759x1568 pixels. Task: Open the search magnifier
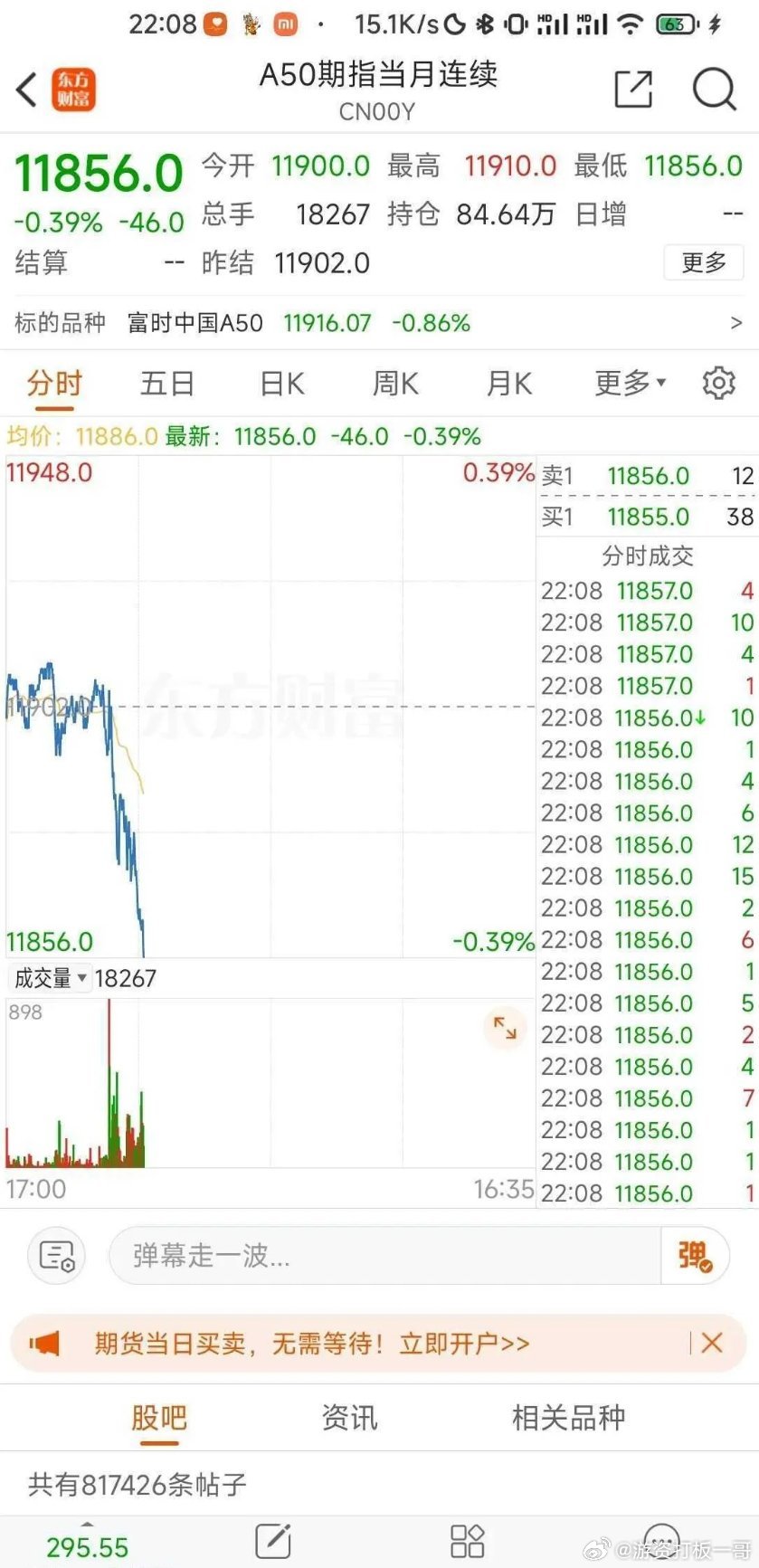tap(714, 90)
